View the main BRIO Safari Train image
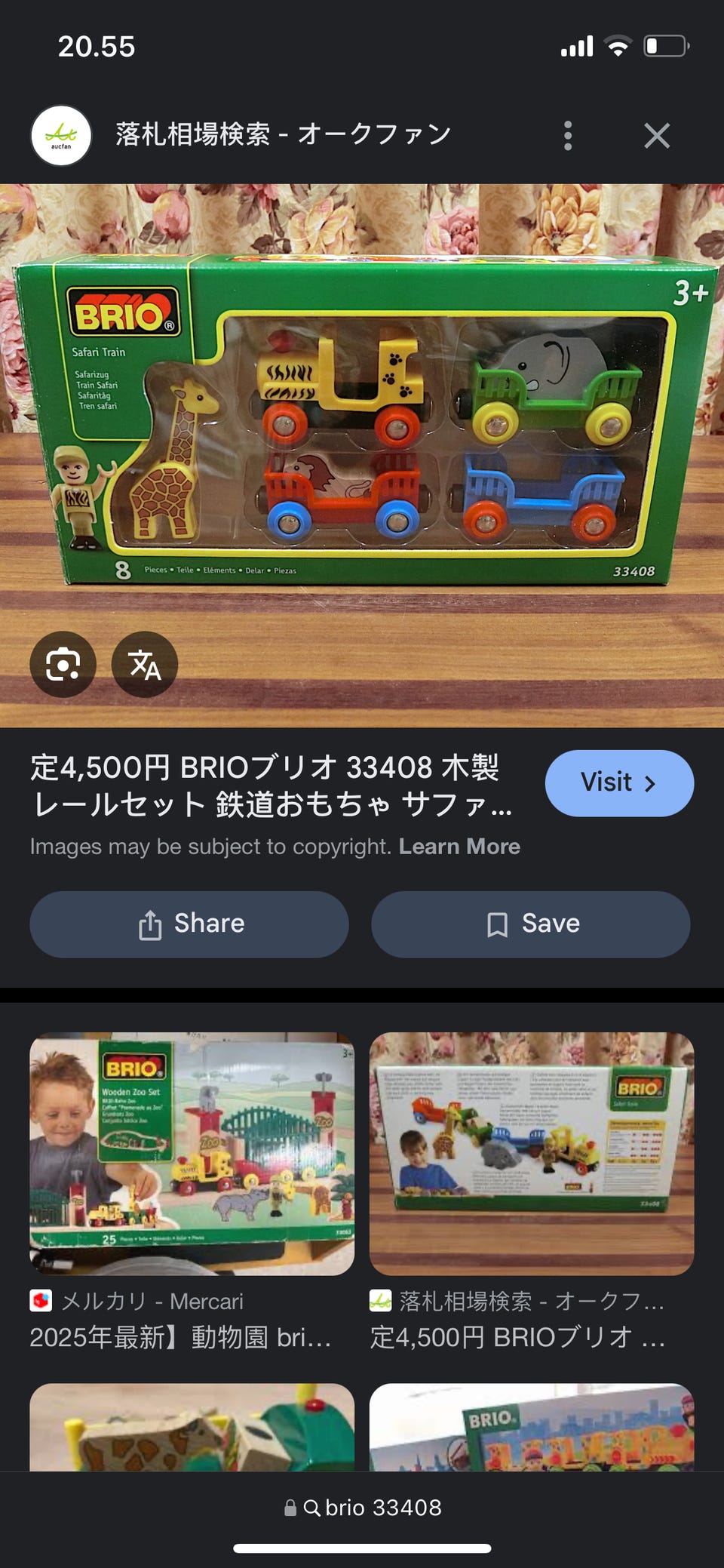The image size is (724, 1568). coord(362,423)
